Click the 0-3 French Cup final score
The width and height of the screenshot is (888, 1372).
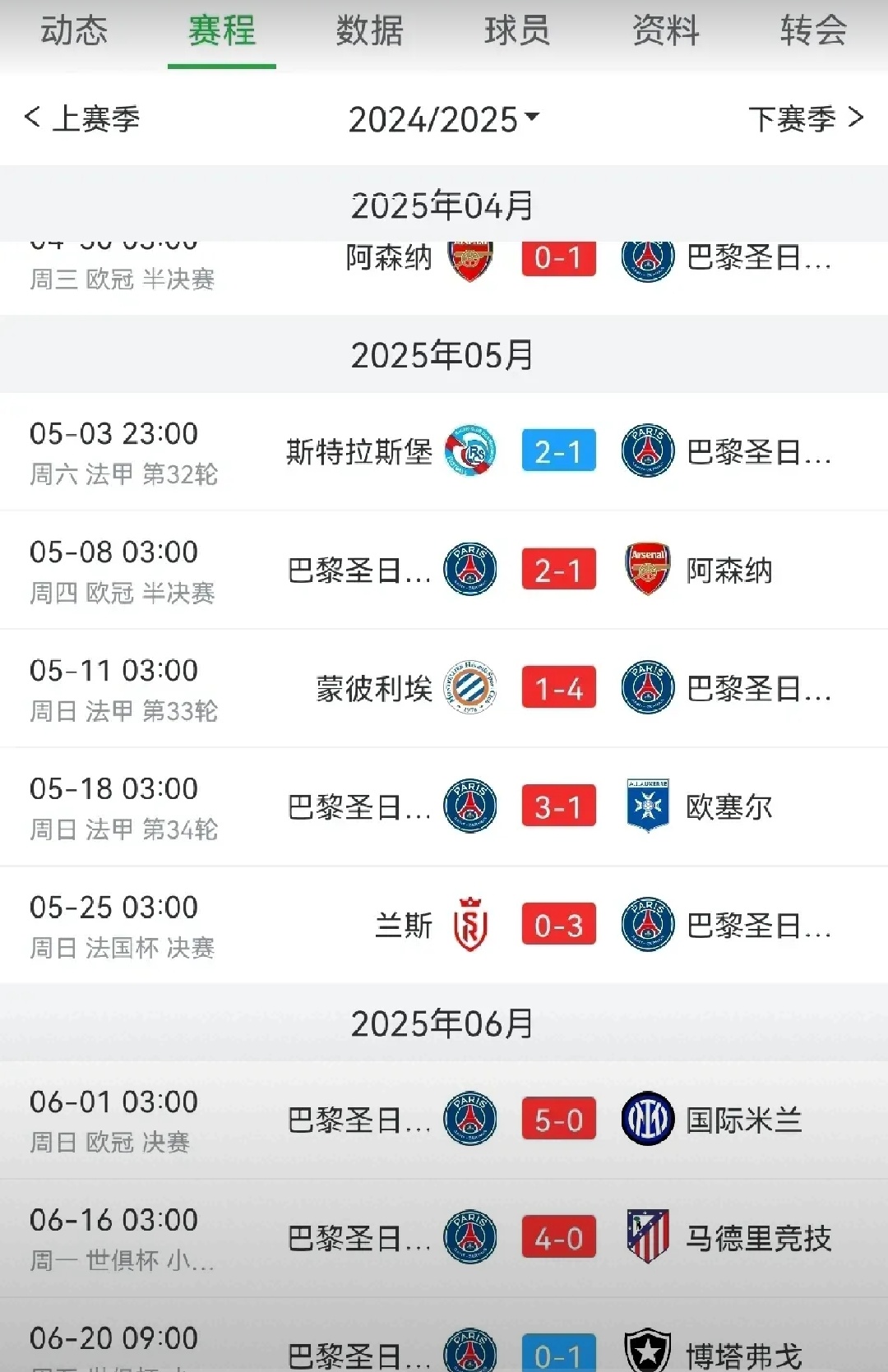557,925
